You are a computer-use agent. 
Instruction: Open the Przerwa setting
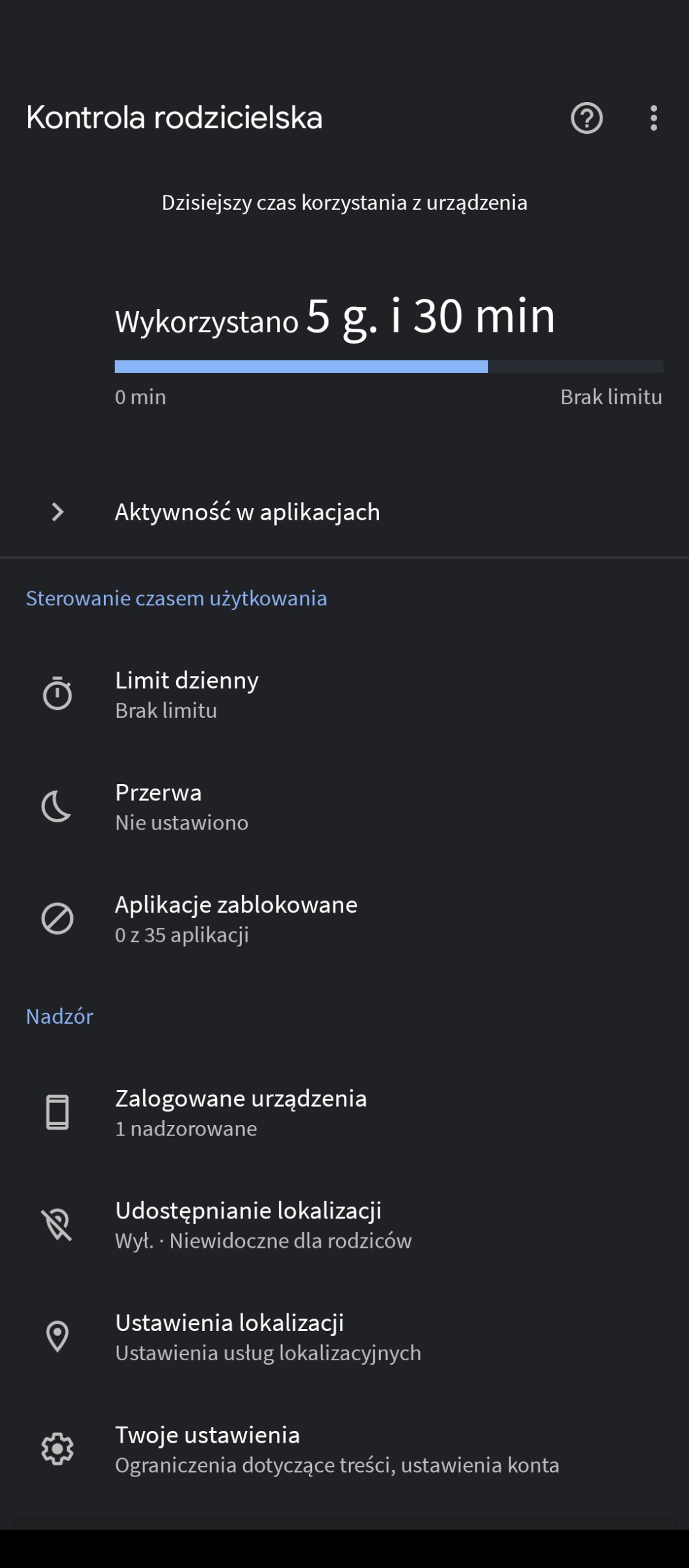point(182,807)
